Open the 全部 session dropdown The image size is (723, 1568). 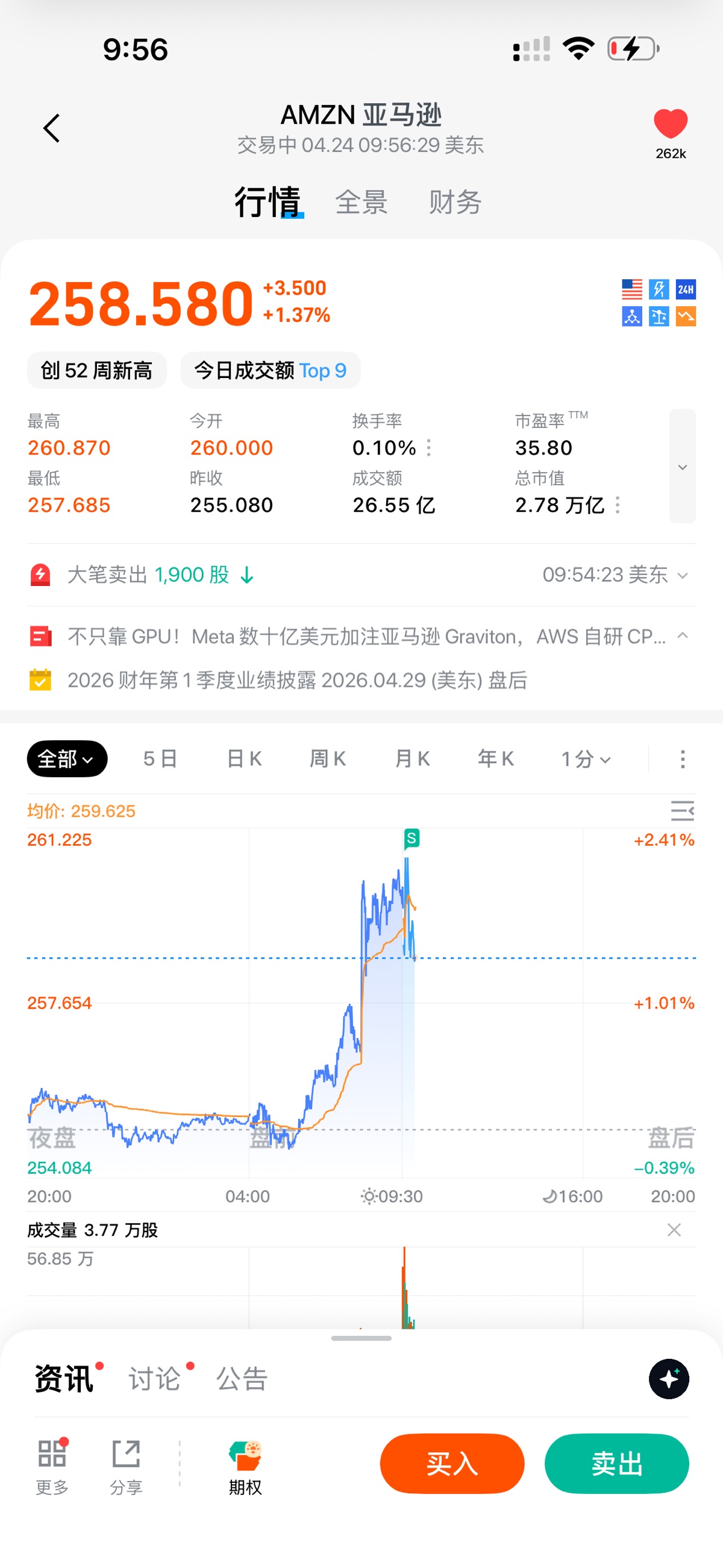[67, 759]
